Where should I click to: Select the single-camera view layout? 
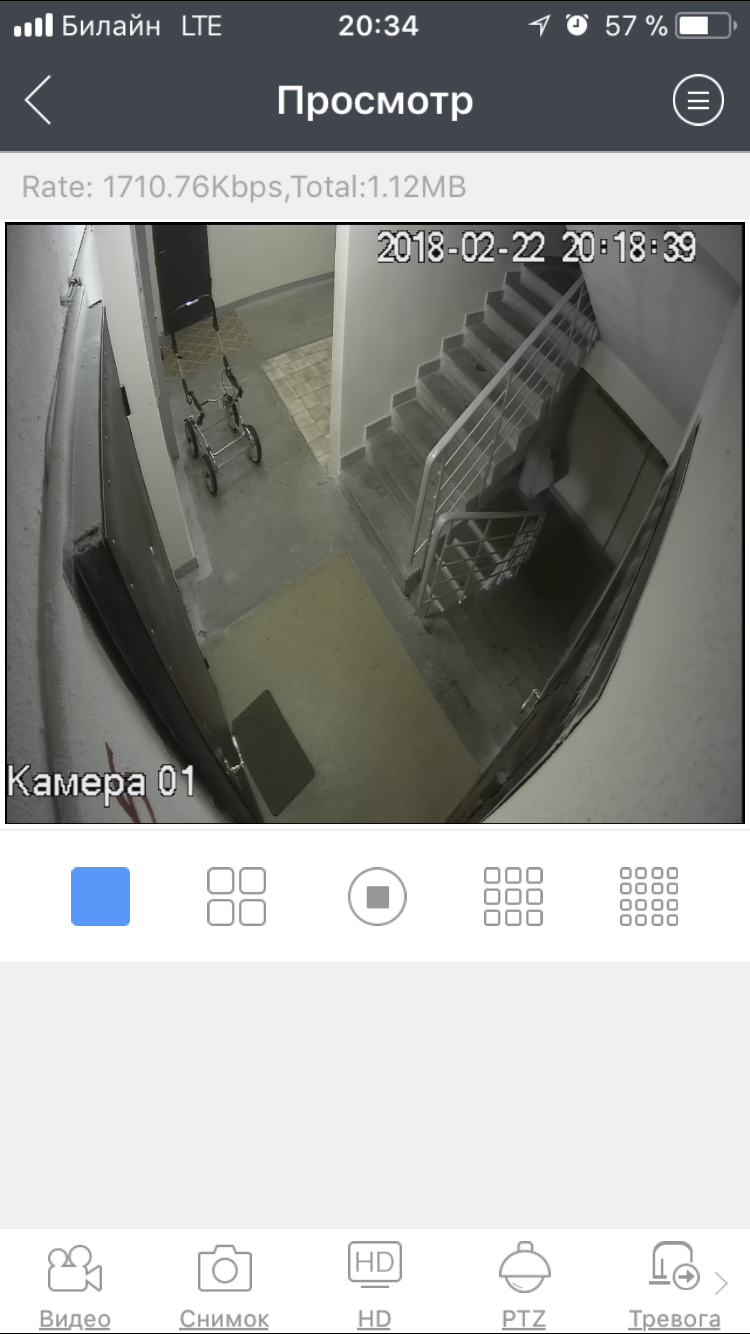(x=100, y=896)
